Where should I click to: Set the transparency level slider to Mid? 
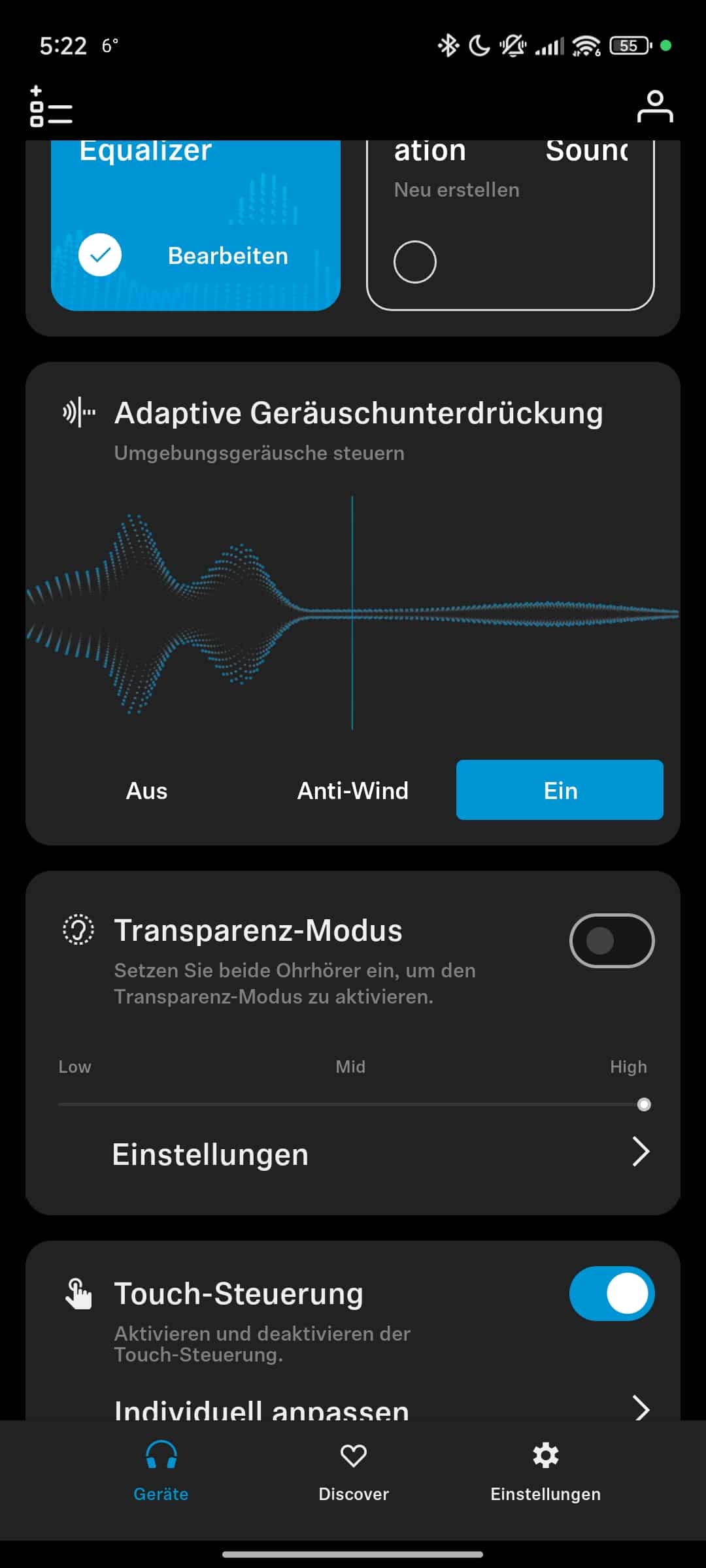[351, 1104]
